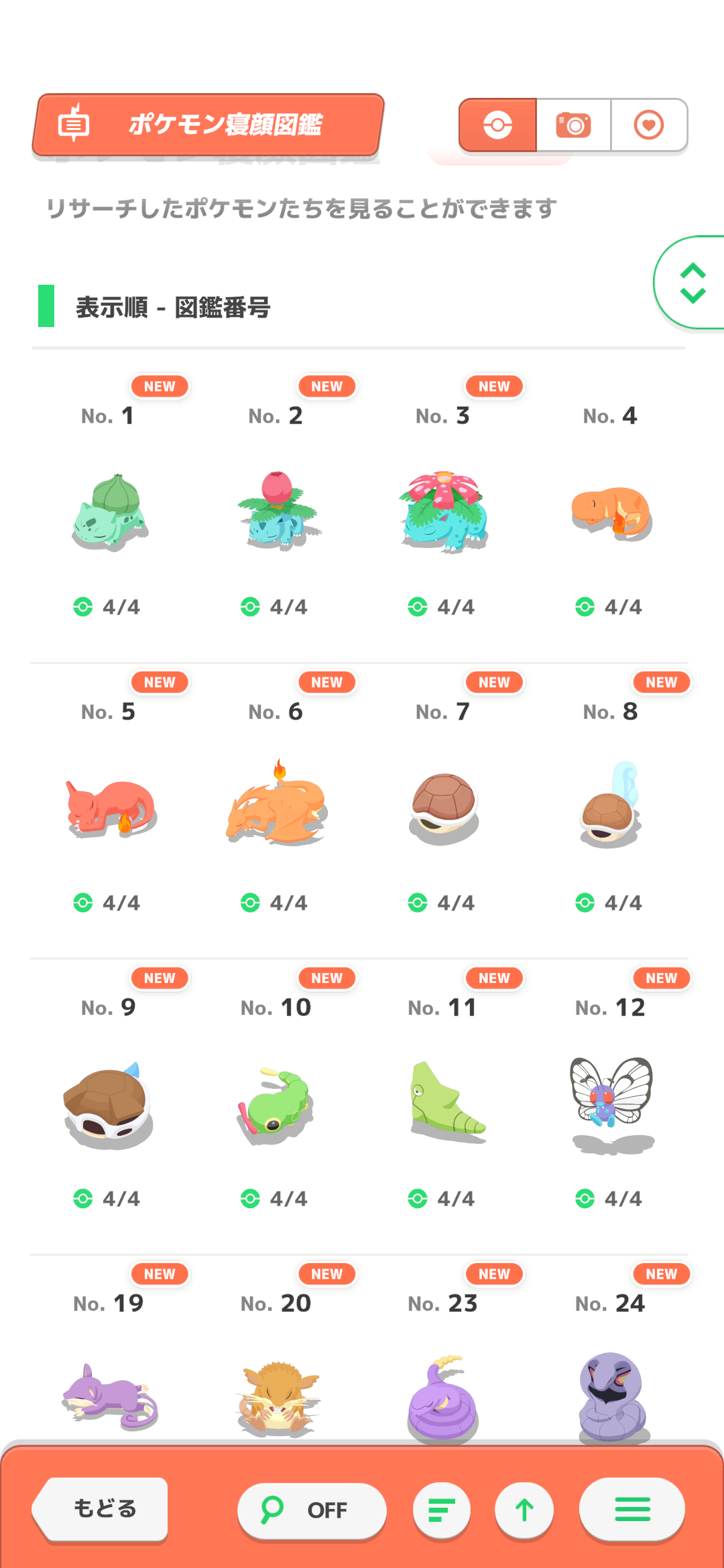
Task: Jump to top with the up arrow
Action: tap(524, 1510)
